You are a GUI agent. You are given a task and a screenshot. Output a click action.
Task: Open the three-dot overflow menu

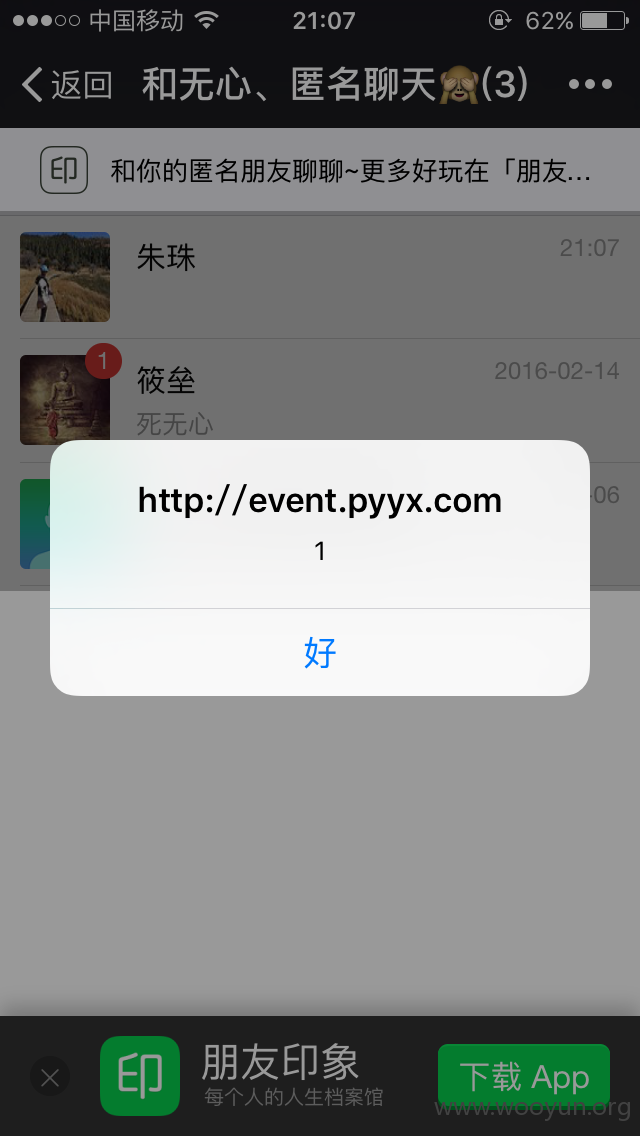[x=591, y=85]
